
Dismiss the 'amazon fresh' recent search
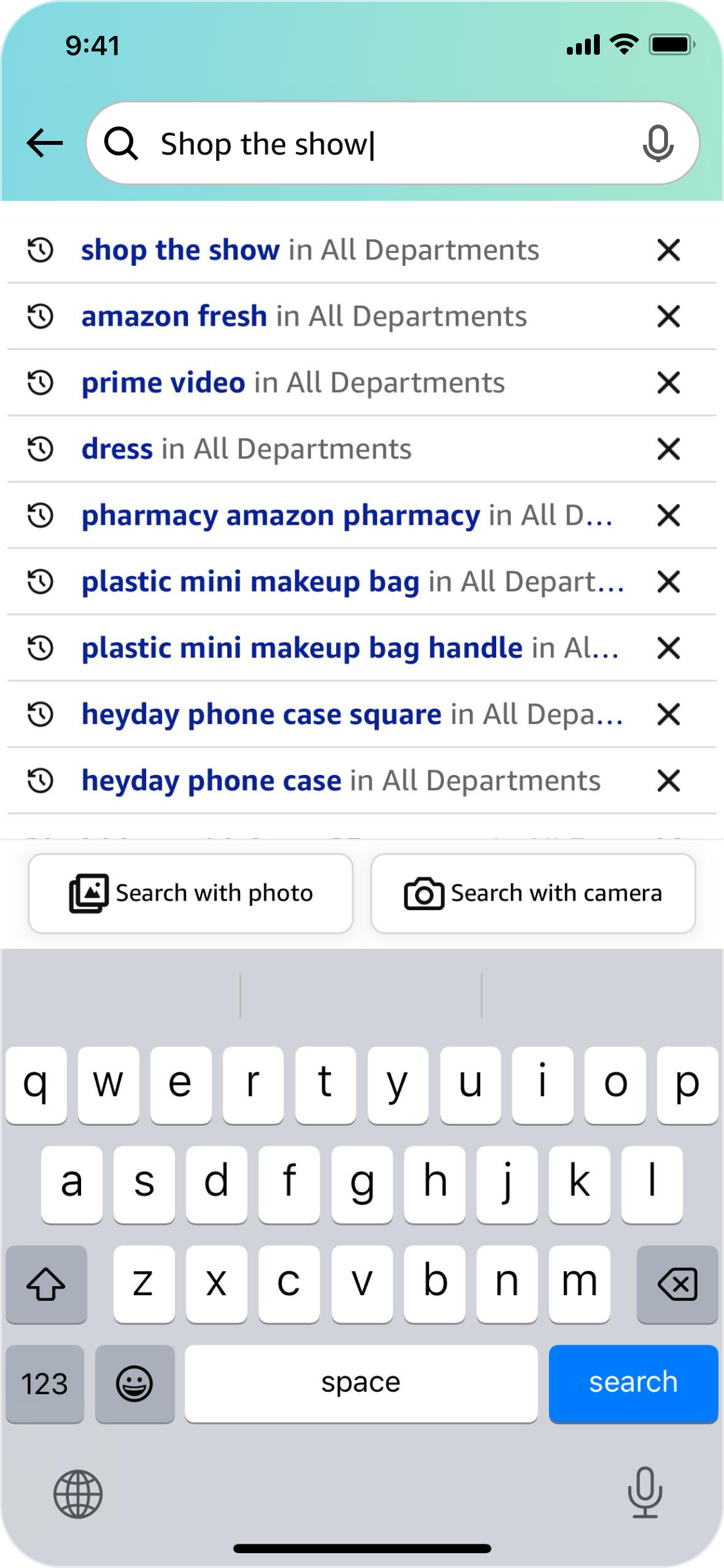click(669, 316)
